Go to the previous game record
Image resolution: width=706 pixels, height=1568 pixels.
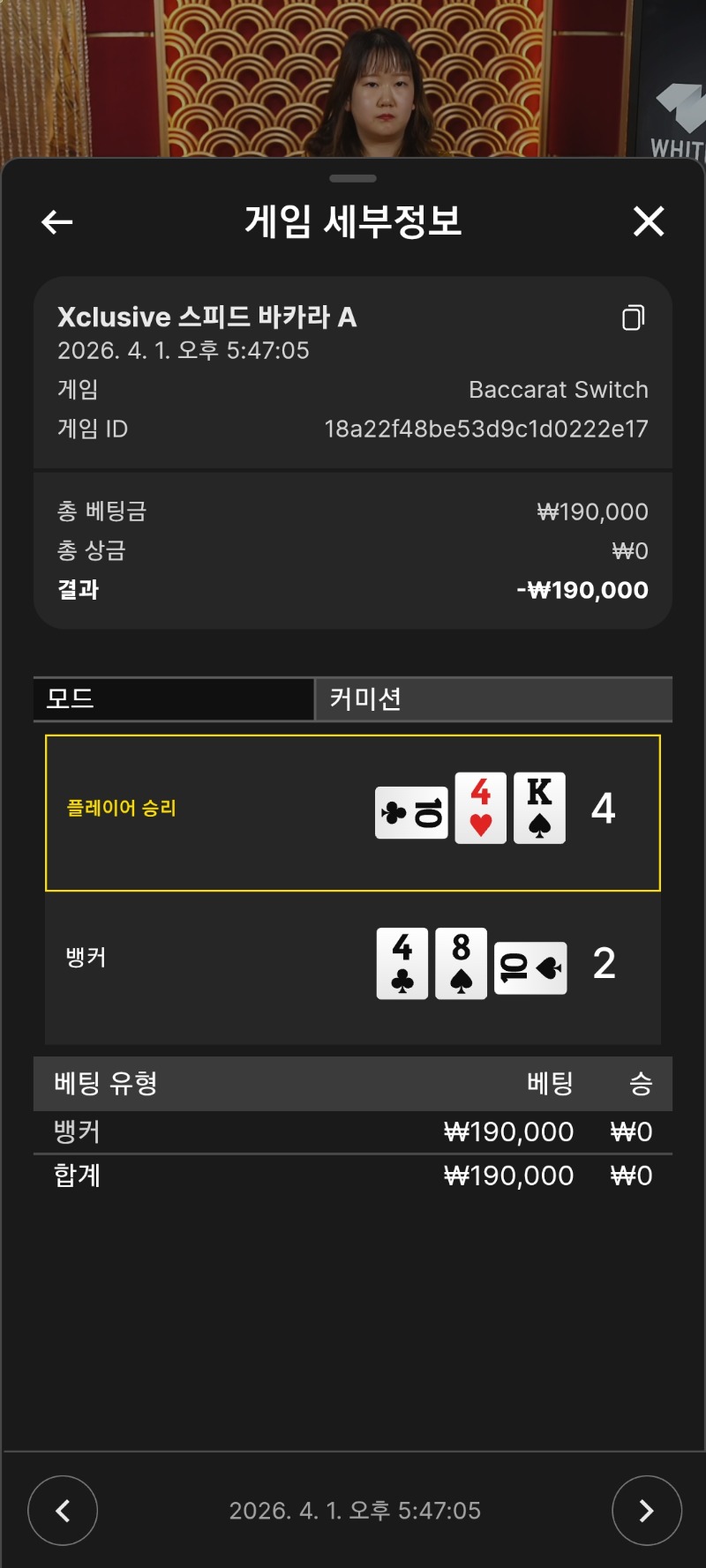[63, 1510]
